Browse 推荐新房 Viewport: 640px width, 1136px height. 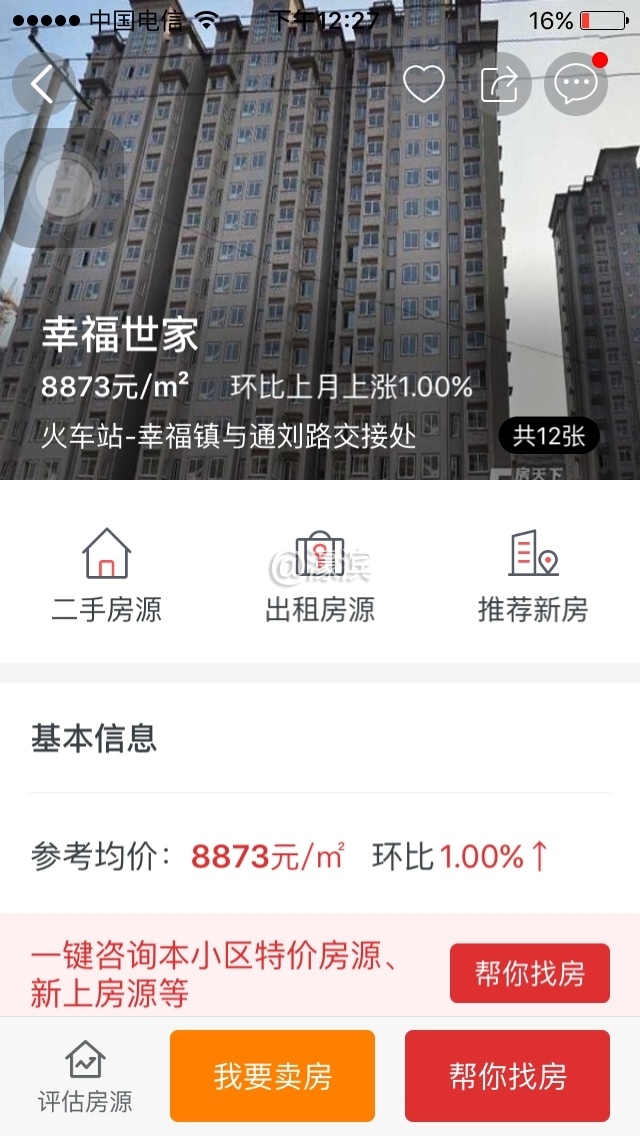point(533,577)
